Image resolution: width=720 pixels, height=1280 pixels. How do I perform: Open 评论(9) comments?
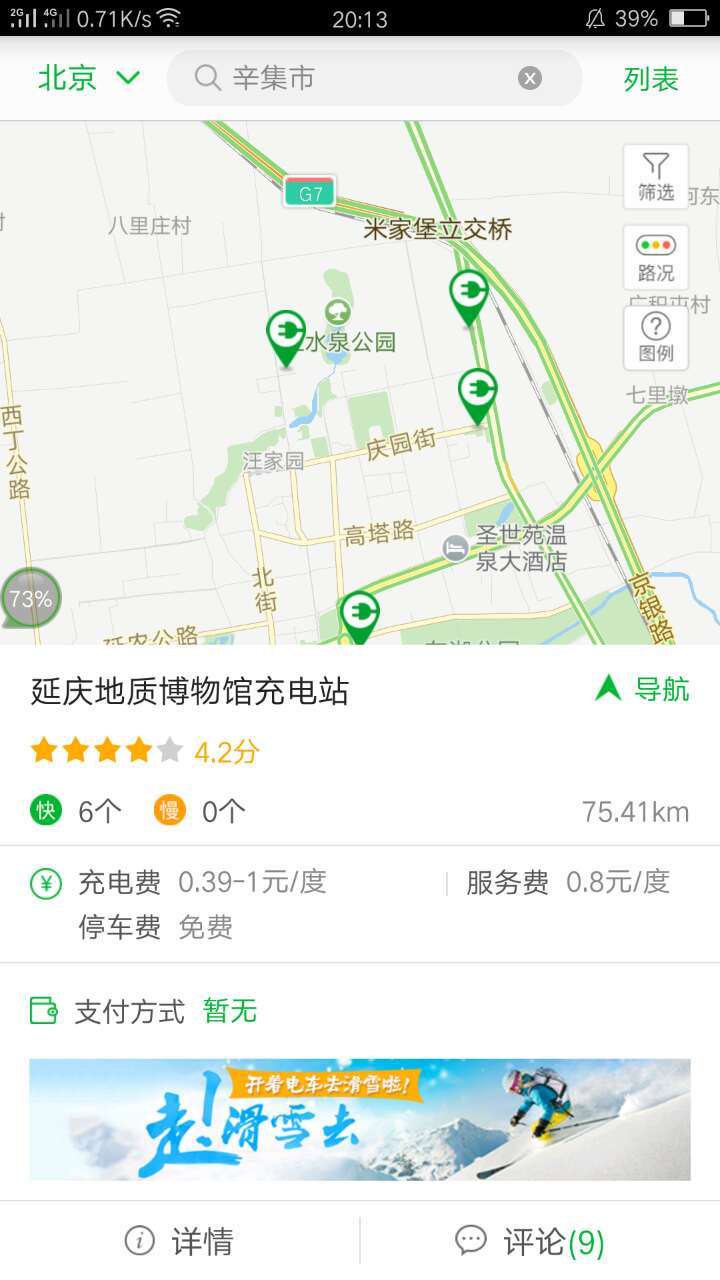[540, 1241]
